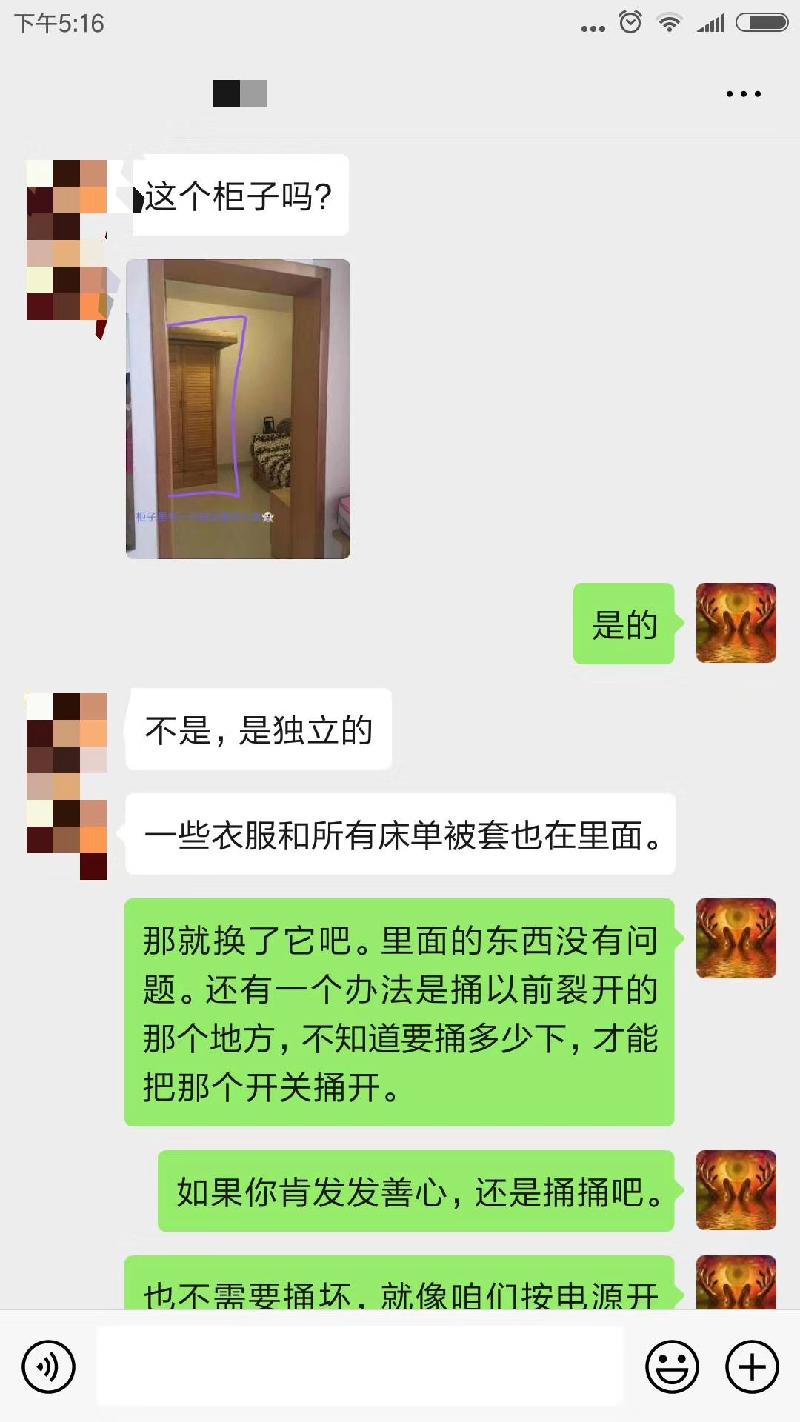Open the emoji picker
800x1422 pixels.
pyautogui.click(x=671, y=1366)
